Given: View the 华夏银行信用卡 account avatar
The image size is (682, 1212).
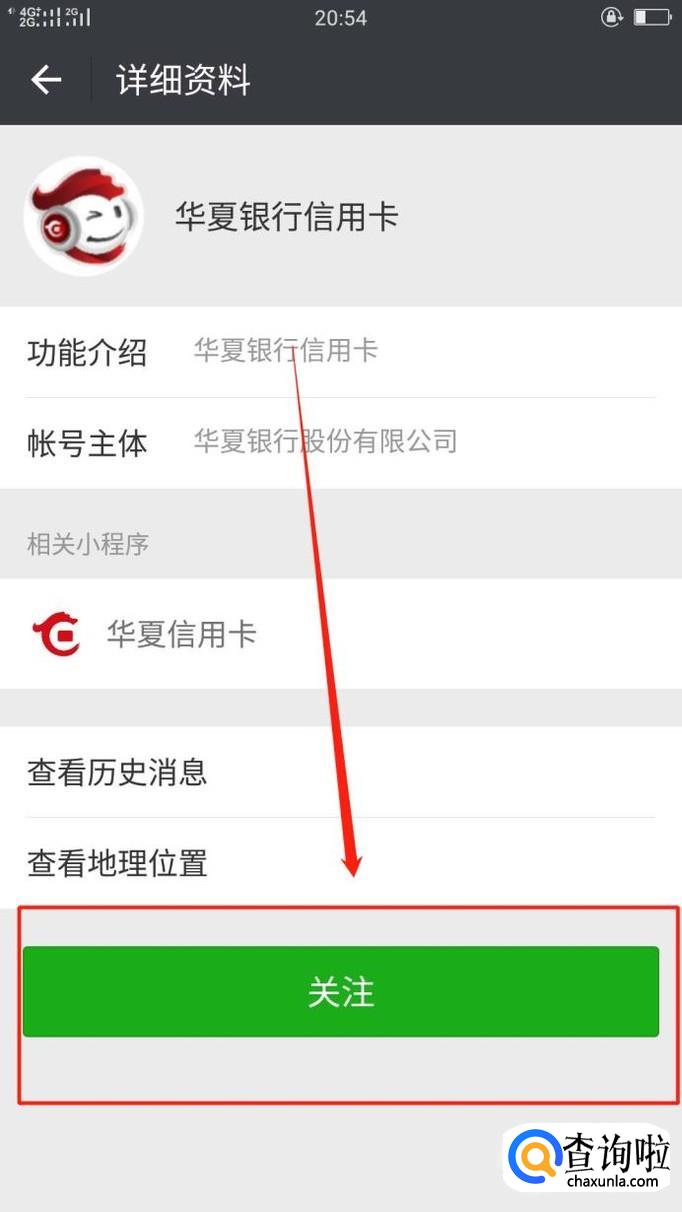Looking at the screenshot, I should tap(84, 216).
